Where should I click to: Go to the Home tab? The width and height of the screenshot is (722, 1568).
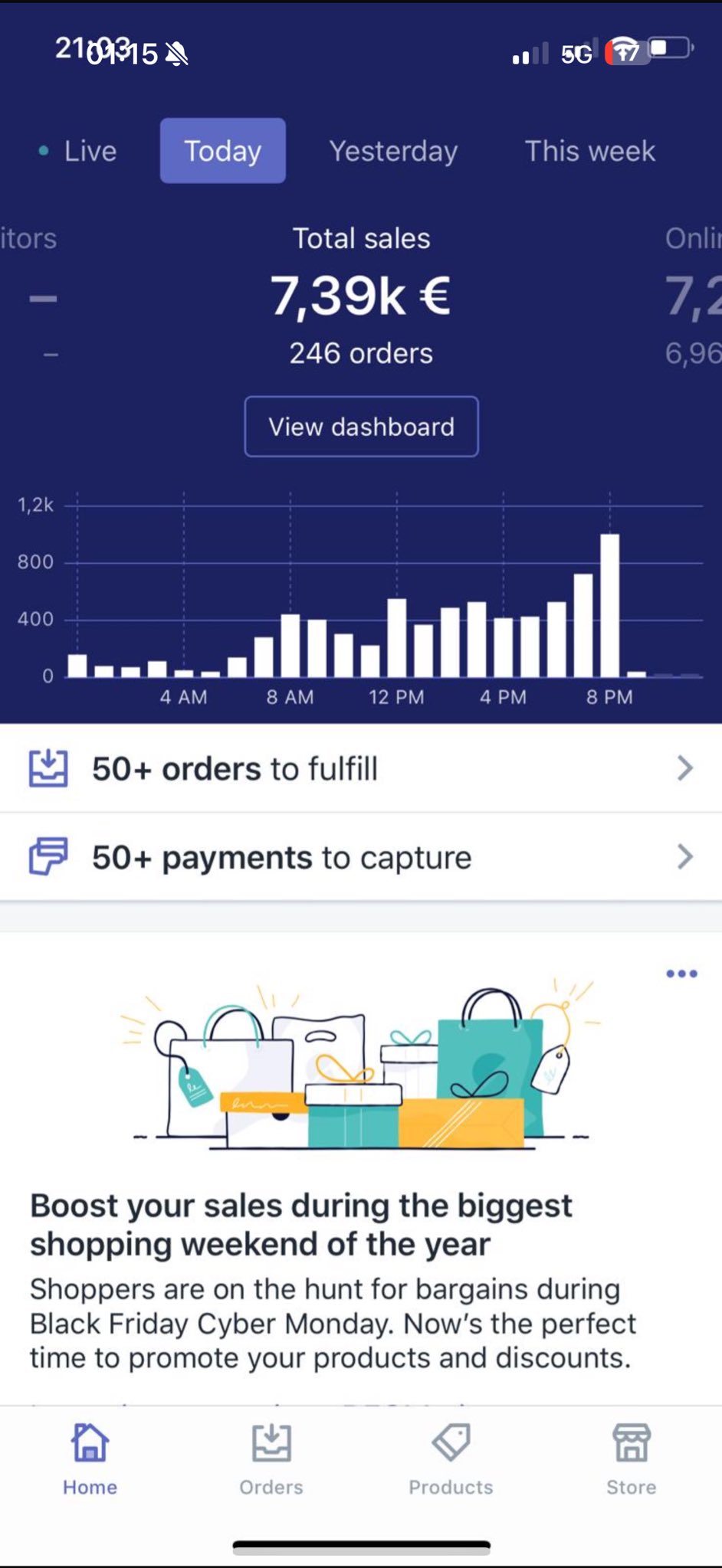tap(90, 1460)
